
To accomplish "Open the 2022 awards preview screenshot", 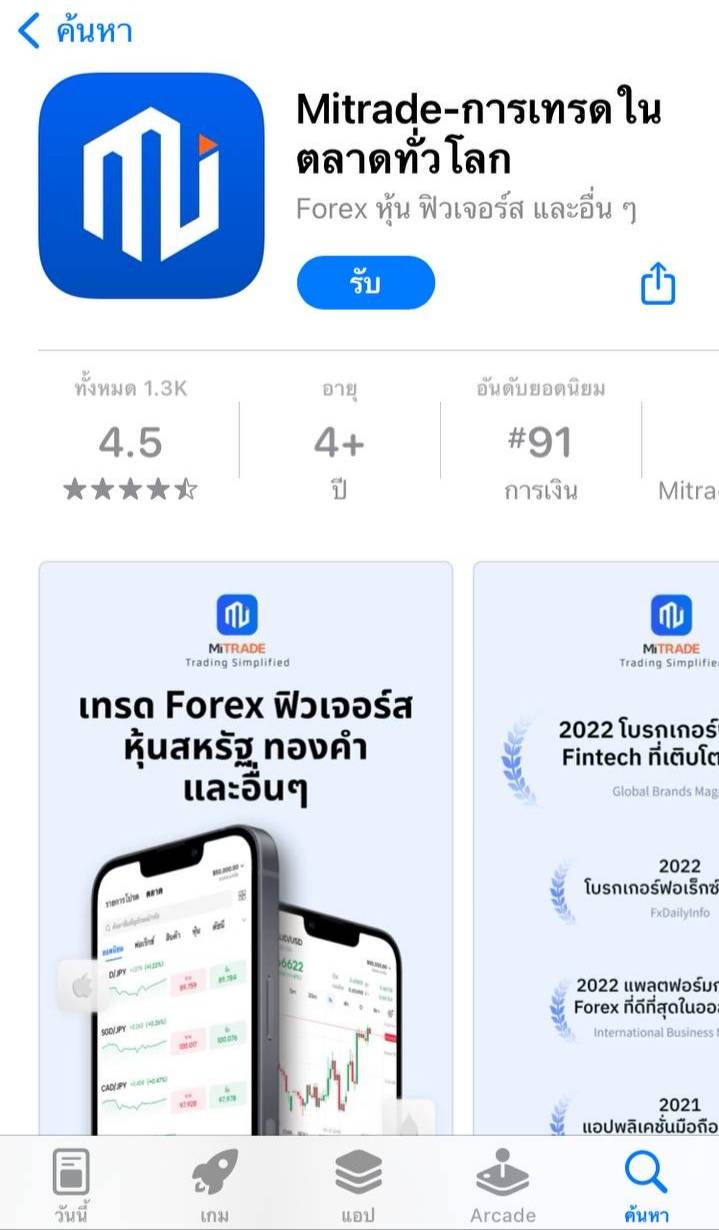I will click(x=598, y=848).
